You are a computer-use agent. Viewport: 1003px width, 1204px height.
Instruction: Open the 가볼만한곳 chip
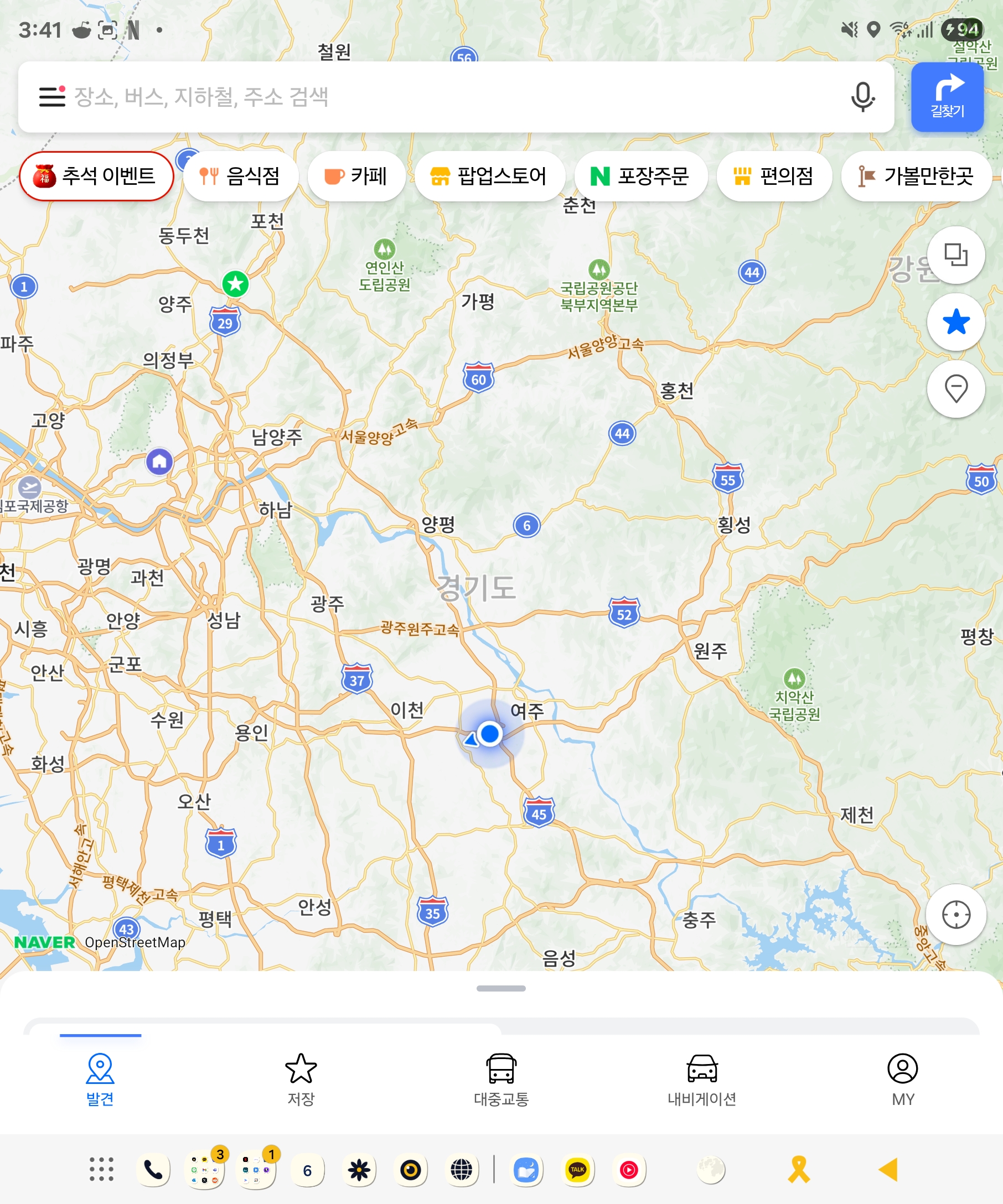[916, 176]
